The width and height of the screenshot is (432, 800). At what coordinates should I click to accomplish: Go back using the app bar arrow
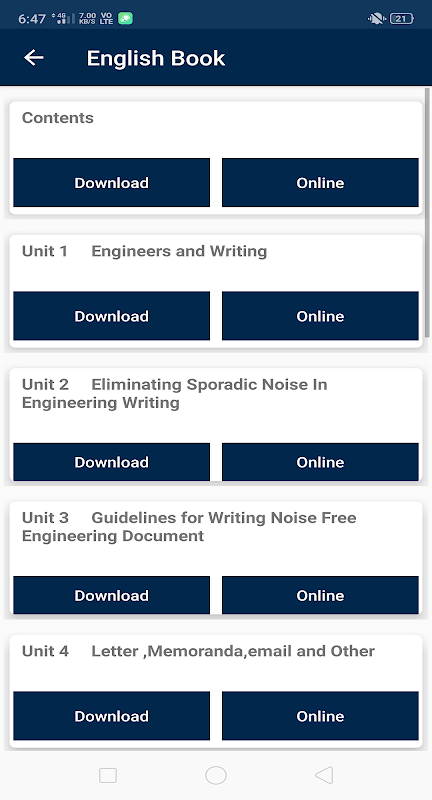pyautogui.click(x=34, y=58)
